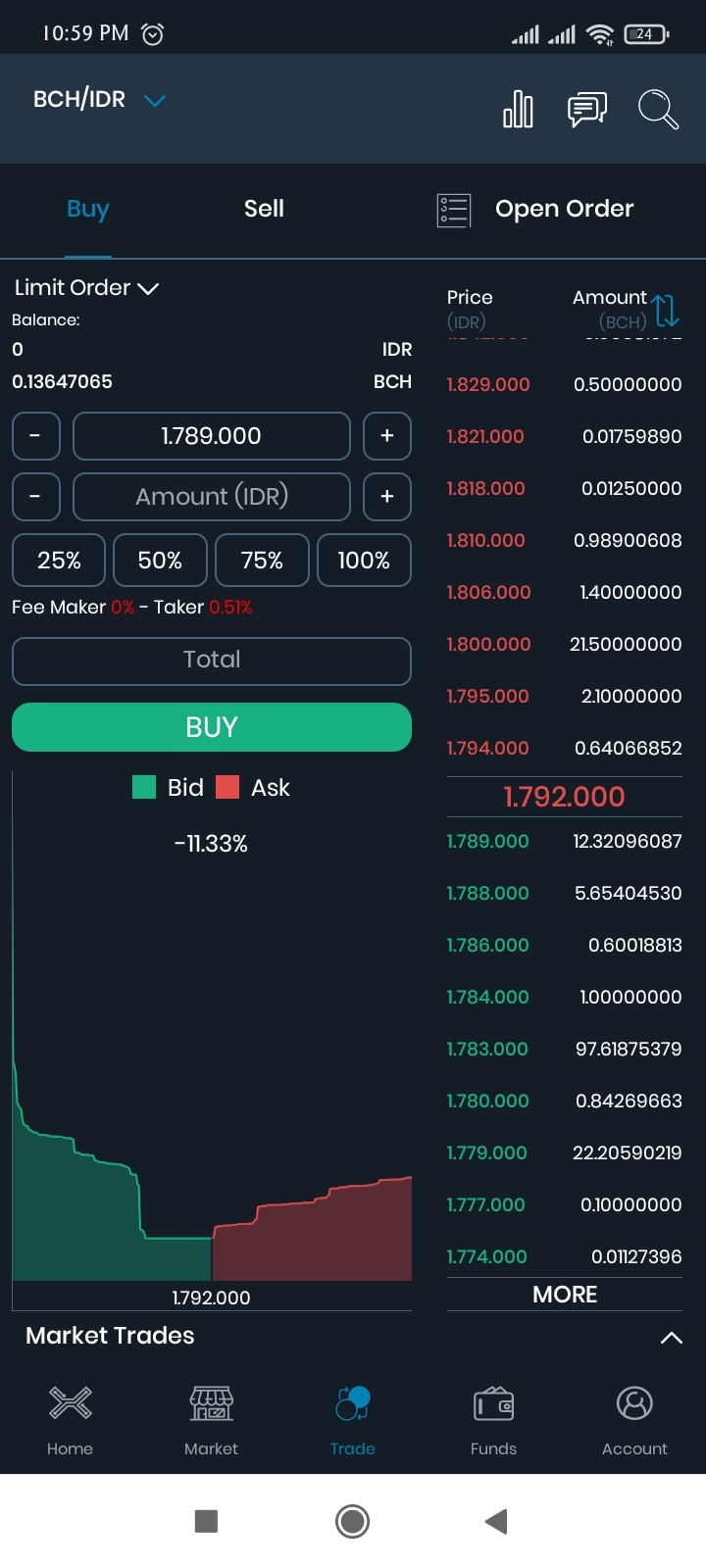Open the chart icon
This screenshot has height=1568, width=706.
pyautogui.click(x=518, y=109)
